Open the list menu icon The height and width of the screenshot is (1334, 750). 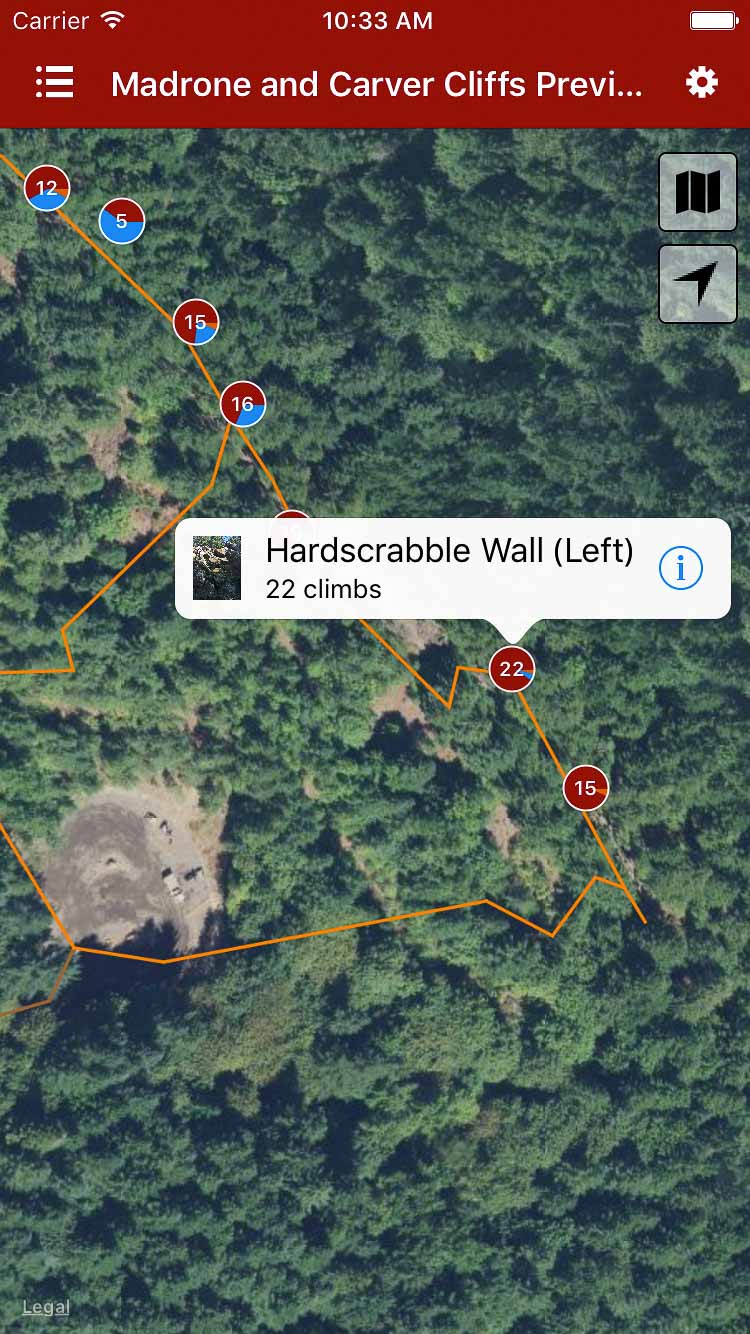pos(54,83)
